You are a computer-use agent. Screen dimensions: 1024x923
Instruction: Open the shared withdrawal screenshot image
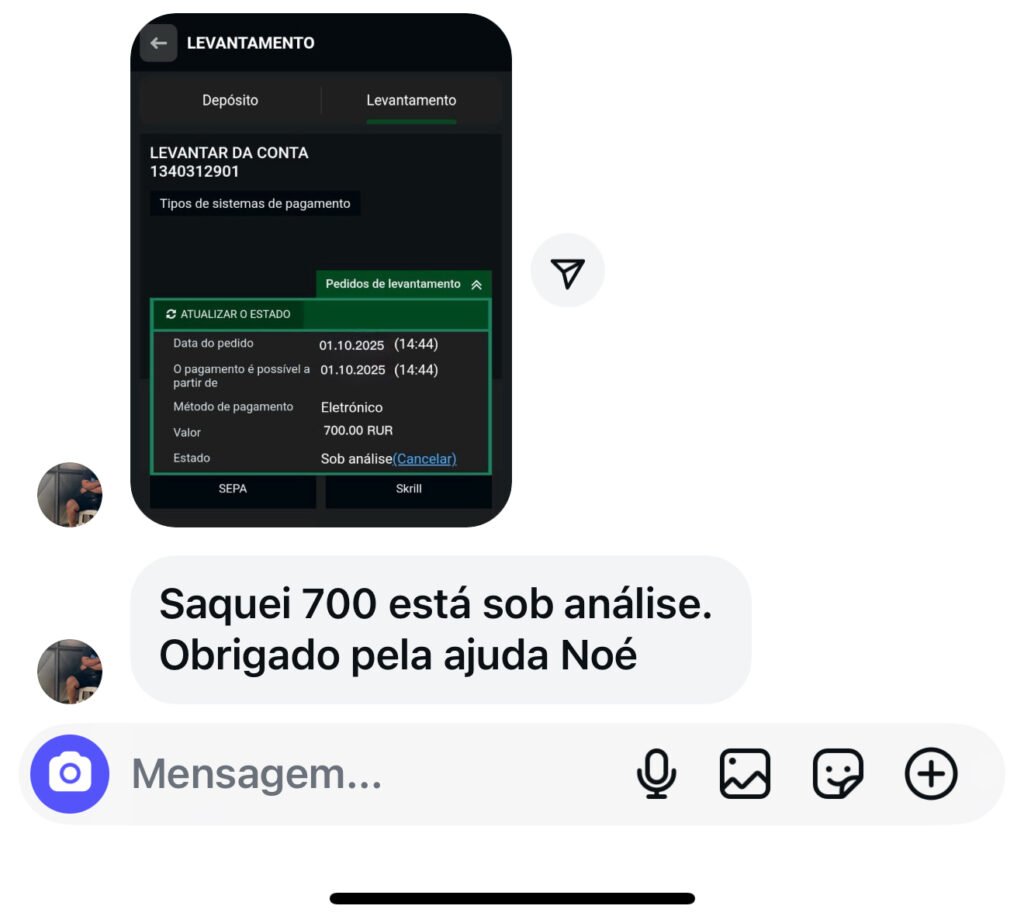click(320, 270)
